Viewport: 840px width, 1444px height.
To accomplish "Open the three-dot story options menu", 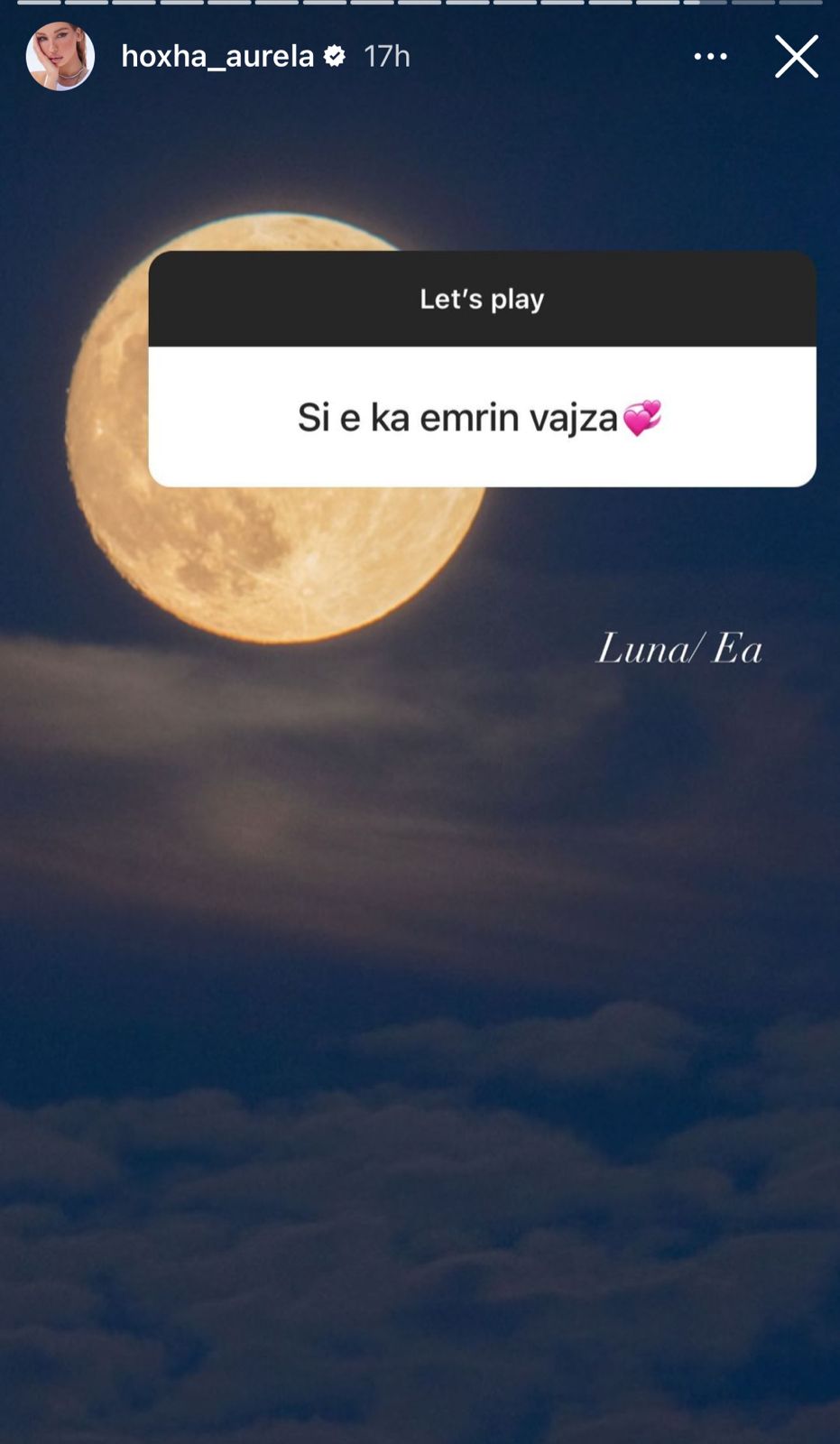I will [x=710, y=57].
